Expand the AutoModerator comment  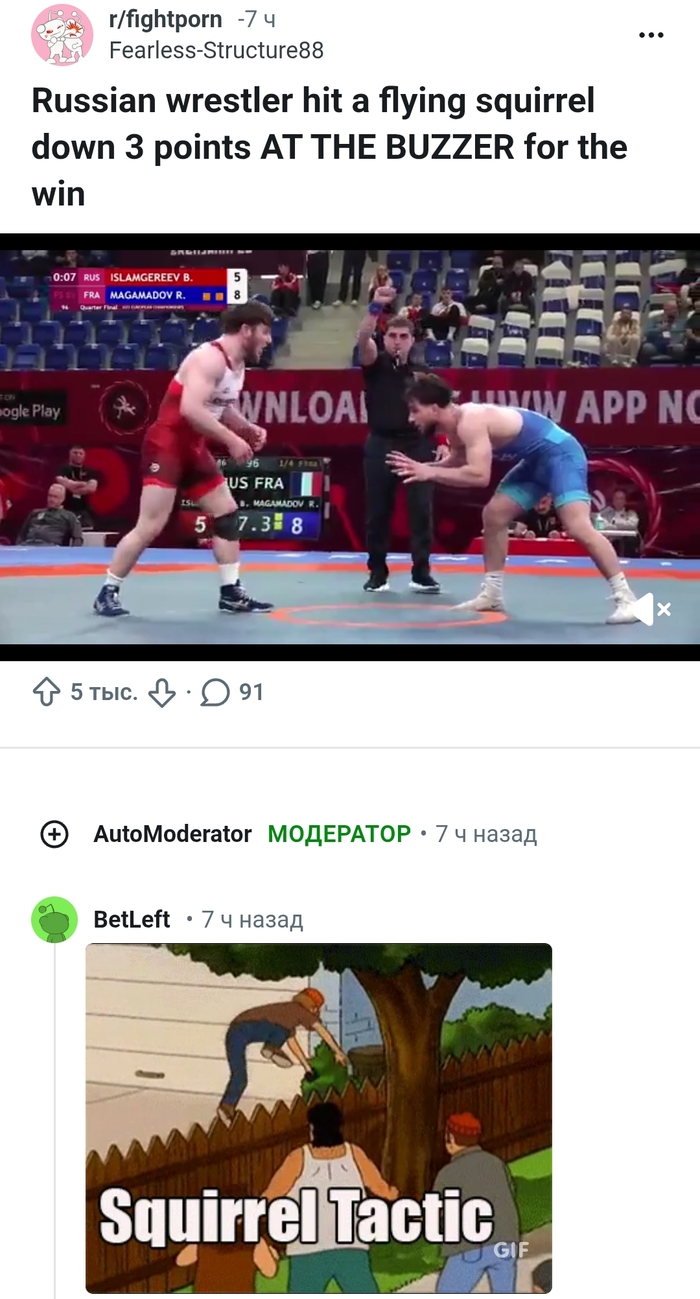click(x=54, y=834)
